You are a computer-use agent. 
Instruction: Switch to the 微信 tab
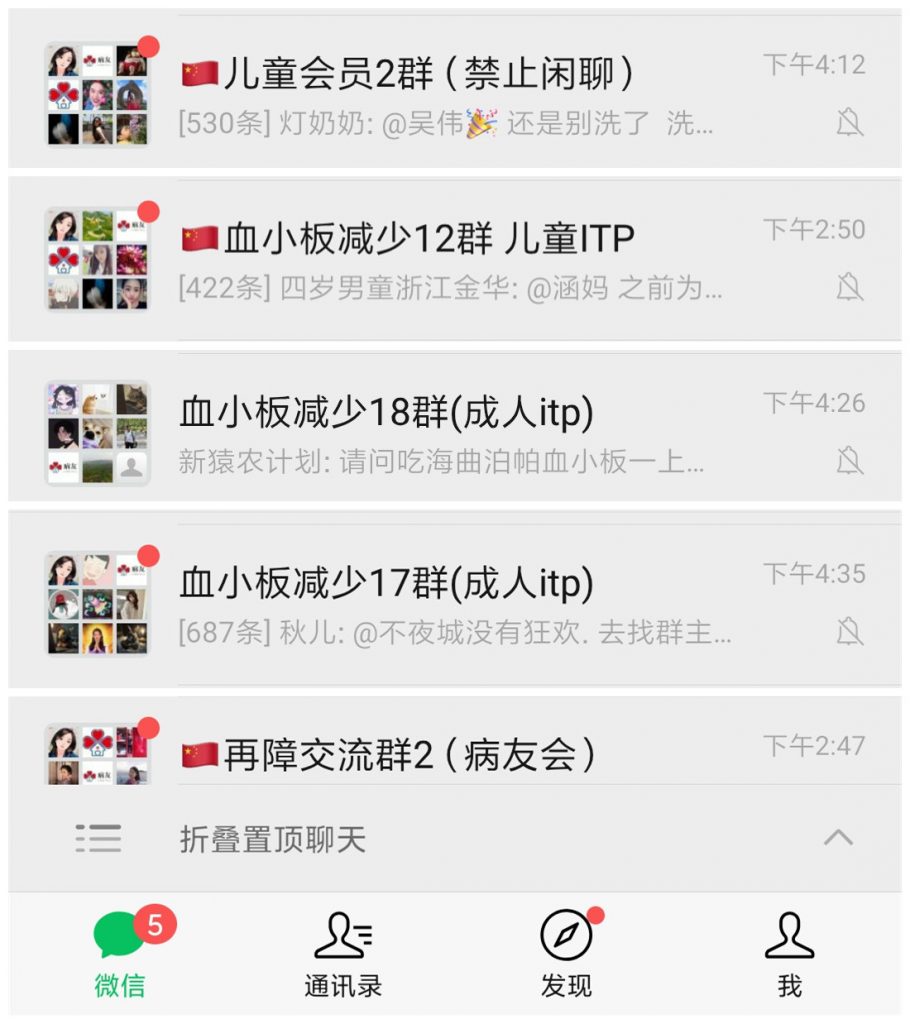pyautogui.click(x=121, y=954)
